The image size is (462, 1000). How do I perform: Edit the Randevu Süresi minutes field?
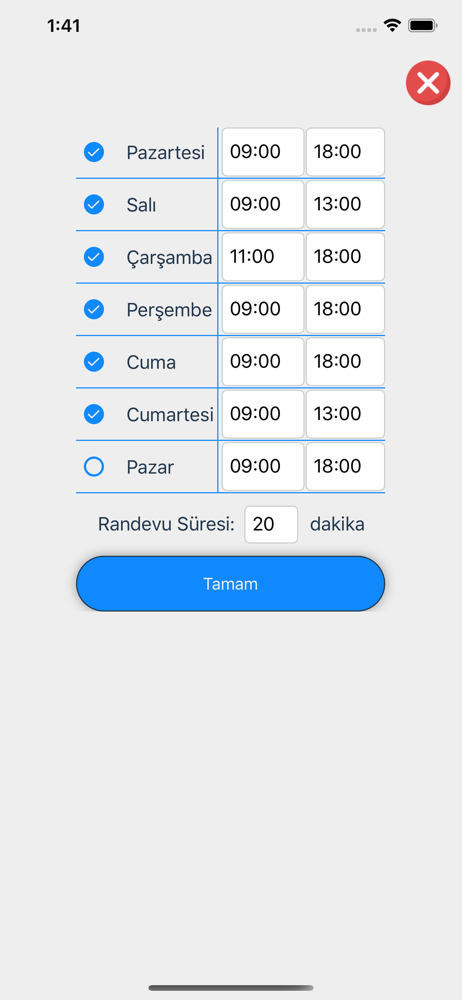271,524
